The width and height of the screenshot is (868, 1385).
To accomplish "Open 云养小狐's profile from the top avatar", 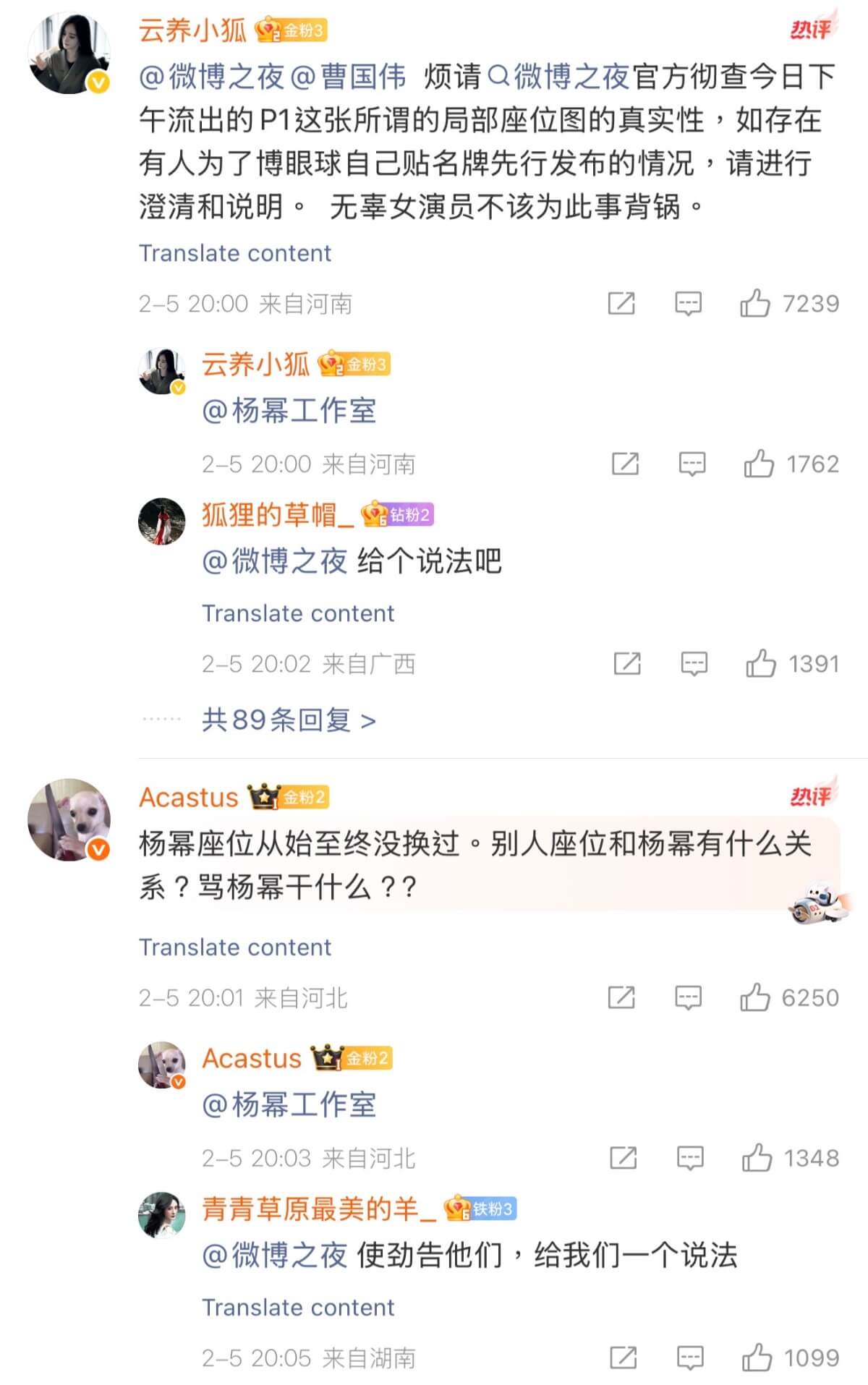I will coord(69,54).
